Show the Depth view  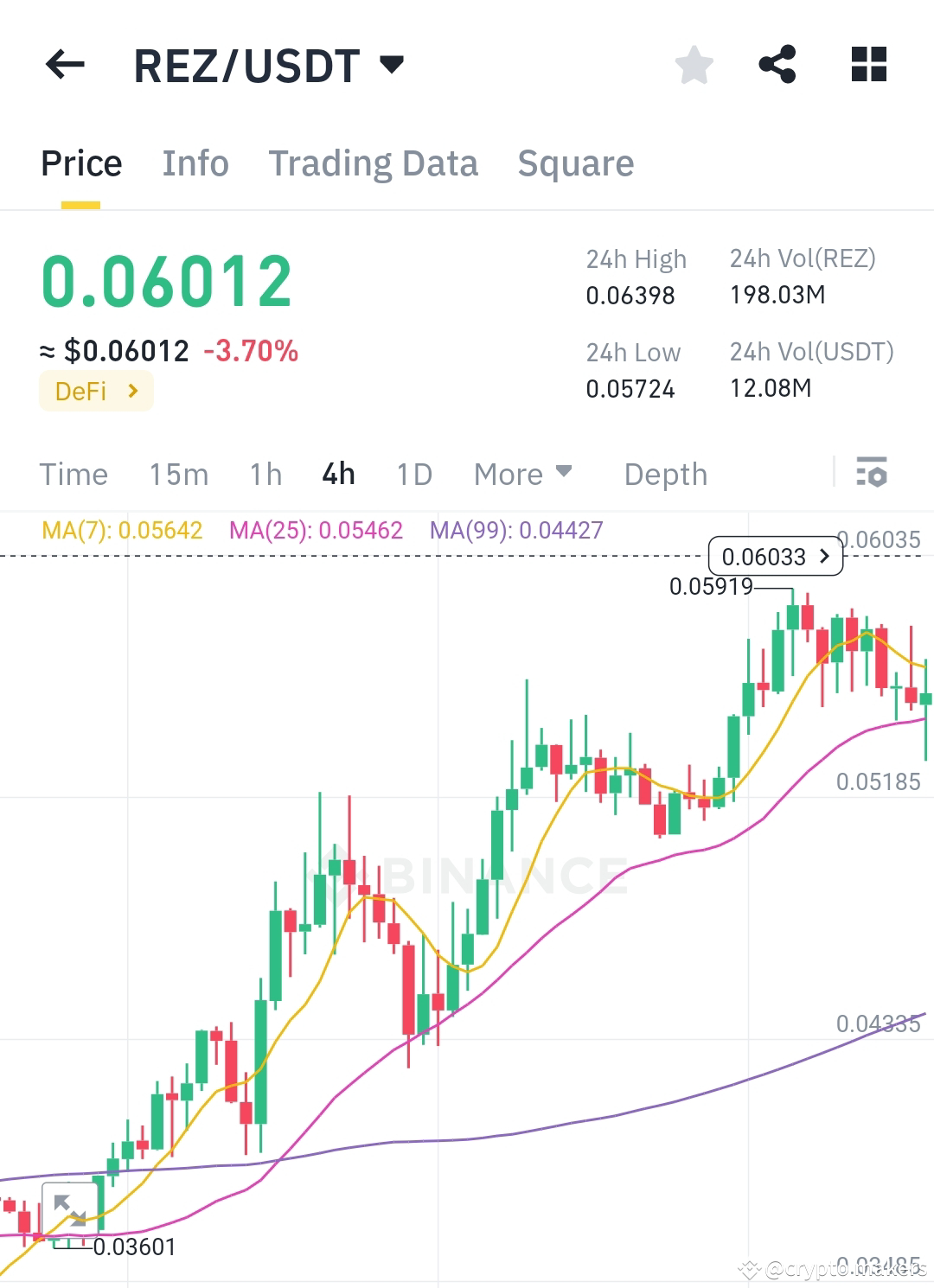click(665, 474)
